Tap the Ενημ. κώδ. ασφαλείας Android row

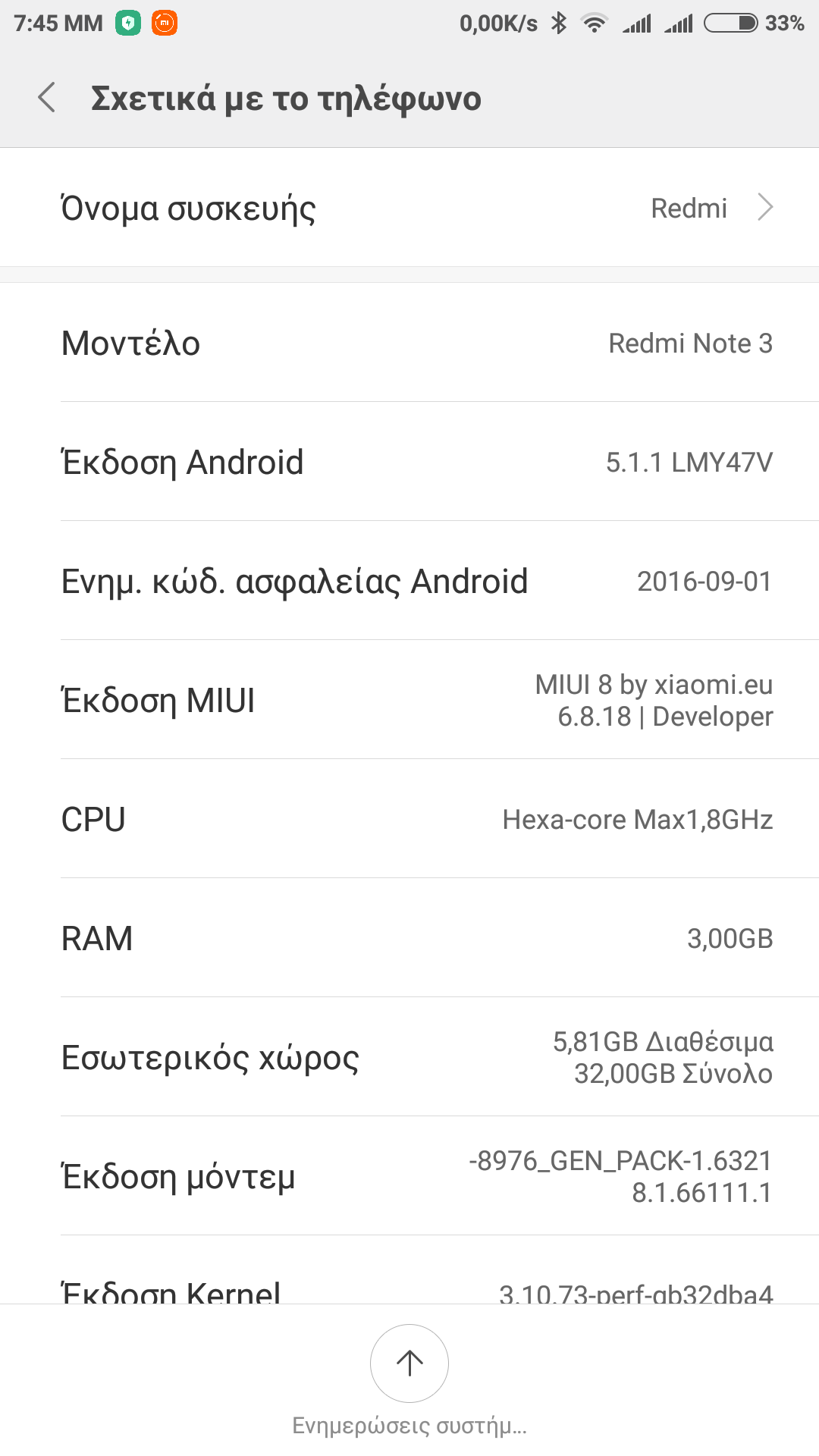click(x=409, y=581)
